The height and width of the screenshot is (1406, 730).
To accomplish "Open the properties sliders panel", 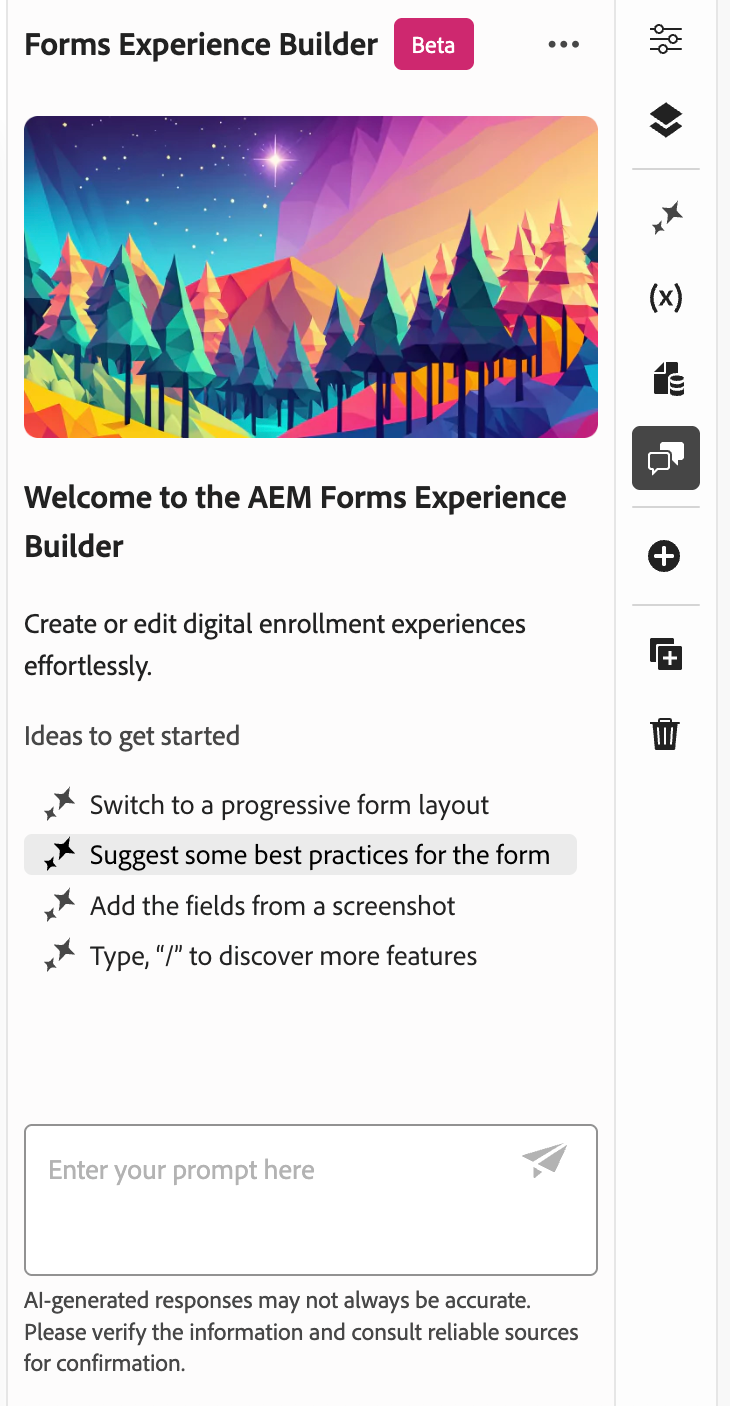I will pyautogui.click(x=665, y=39).
